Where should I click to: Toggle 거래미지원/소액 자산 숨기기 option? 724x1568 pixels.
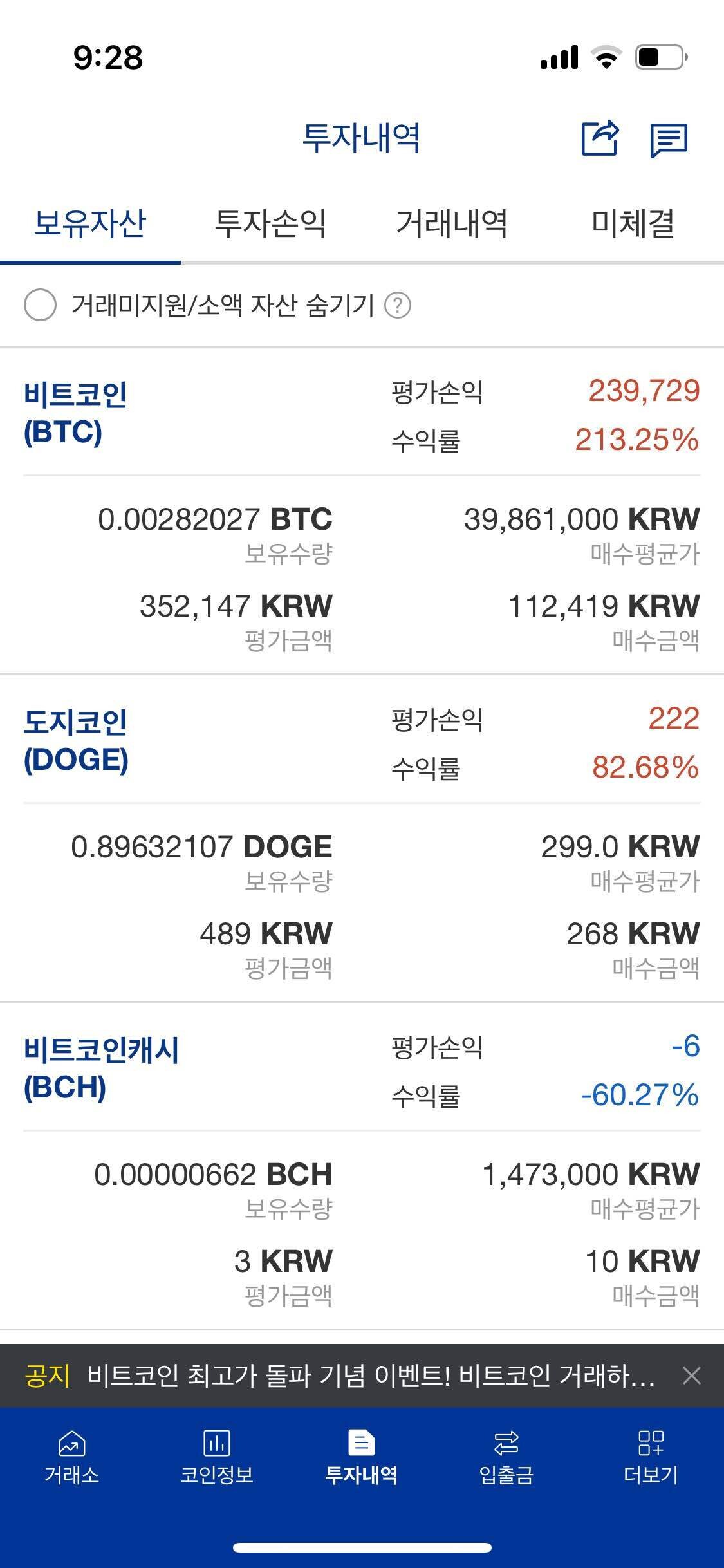(x=40, y=305)
